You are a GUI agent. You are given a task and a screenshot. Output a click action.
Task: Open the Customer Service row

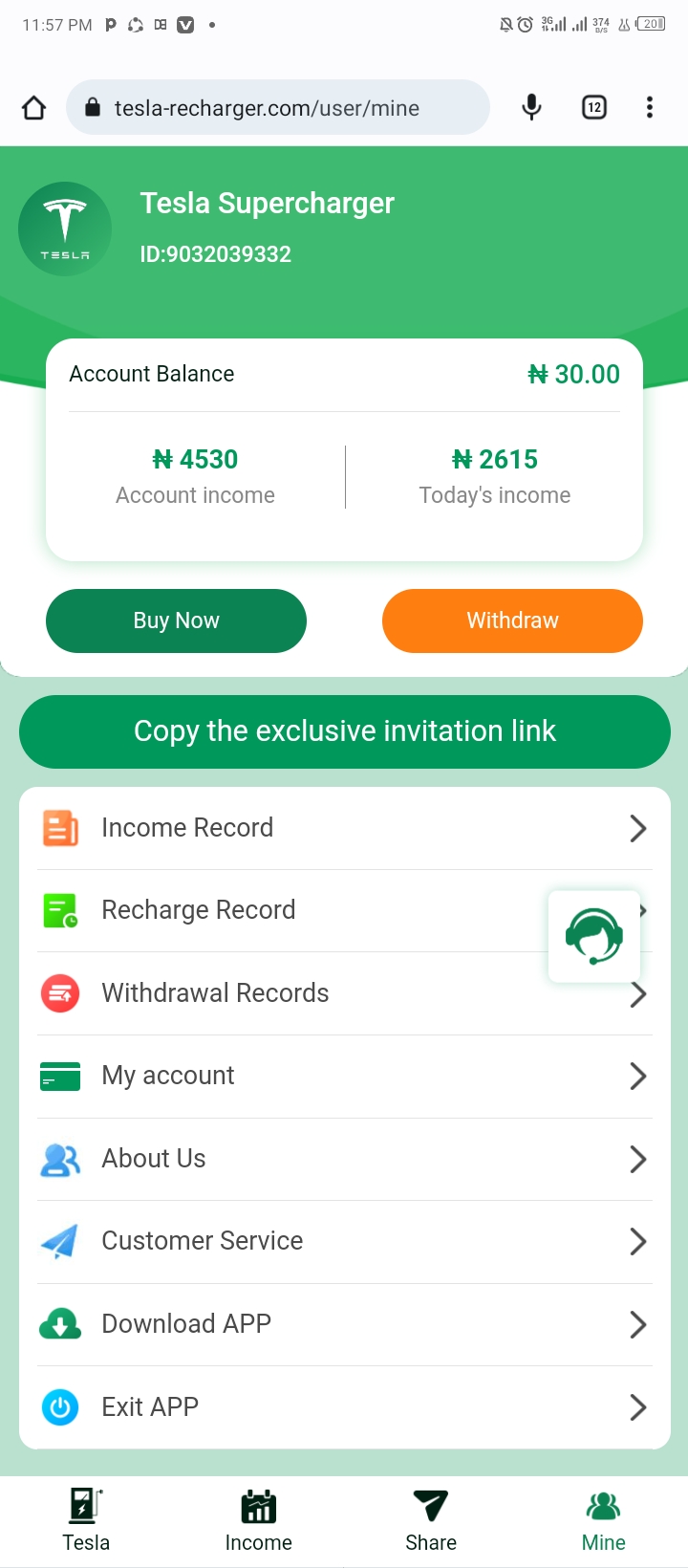coord(345,1241)
